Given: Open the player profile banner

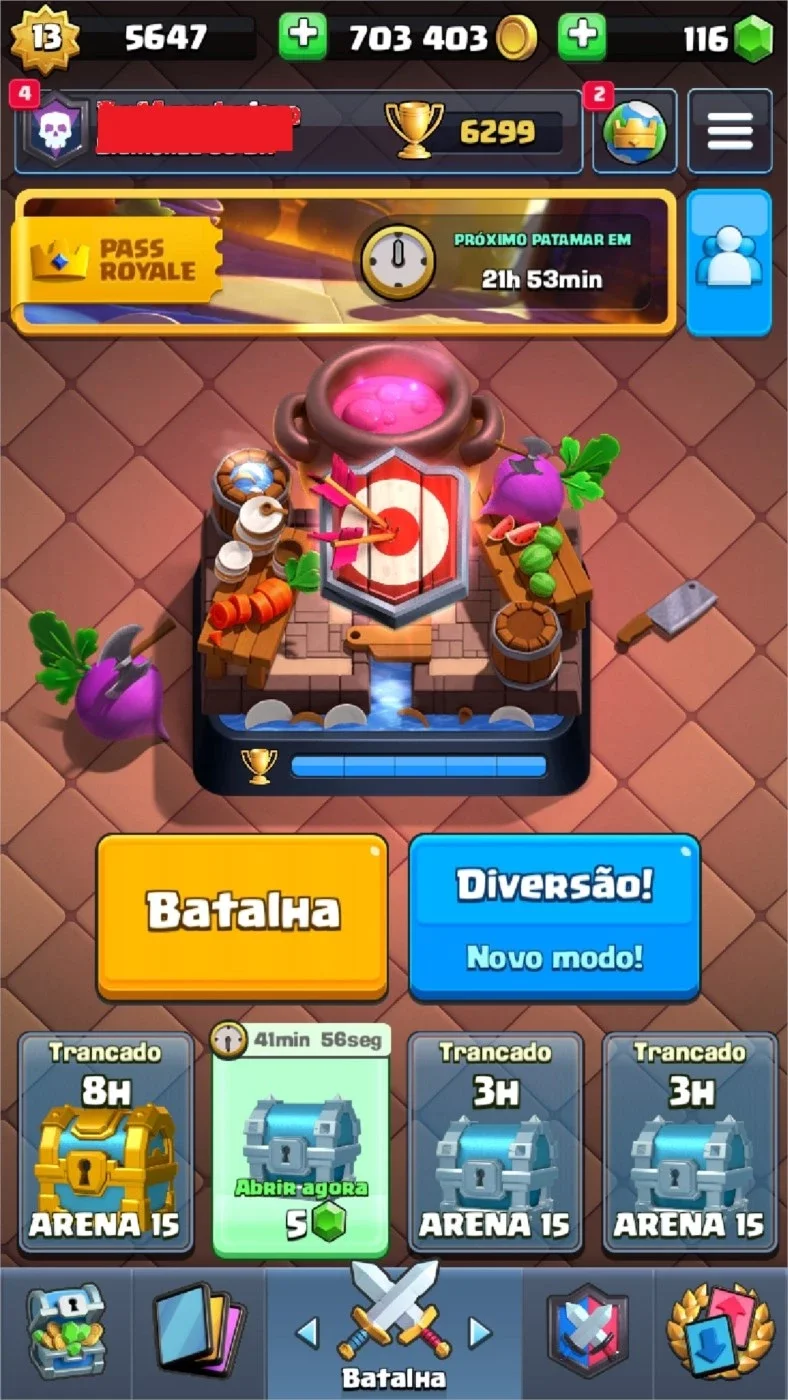Looking at the screenshot, I should [x=298, y=131].
